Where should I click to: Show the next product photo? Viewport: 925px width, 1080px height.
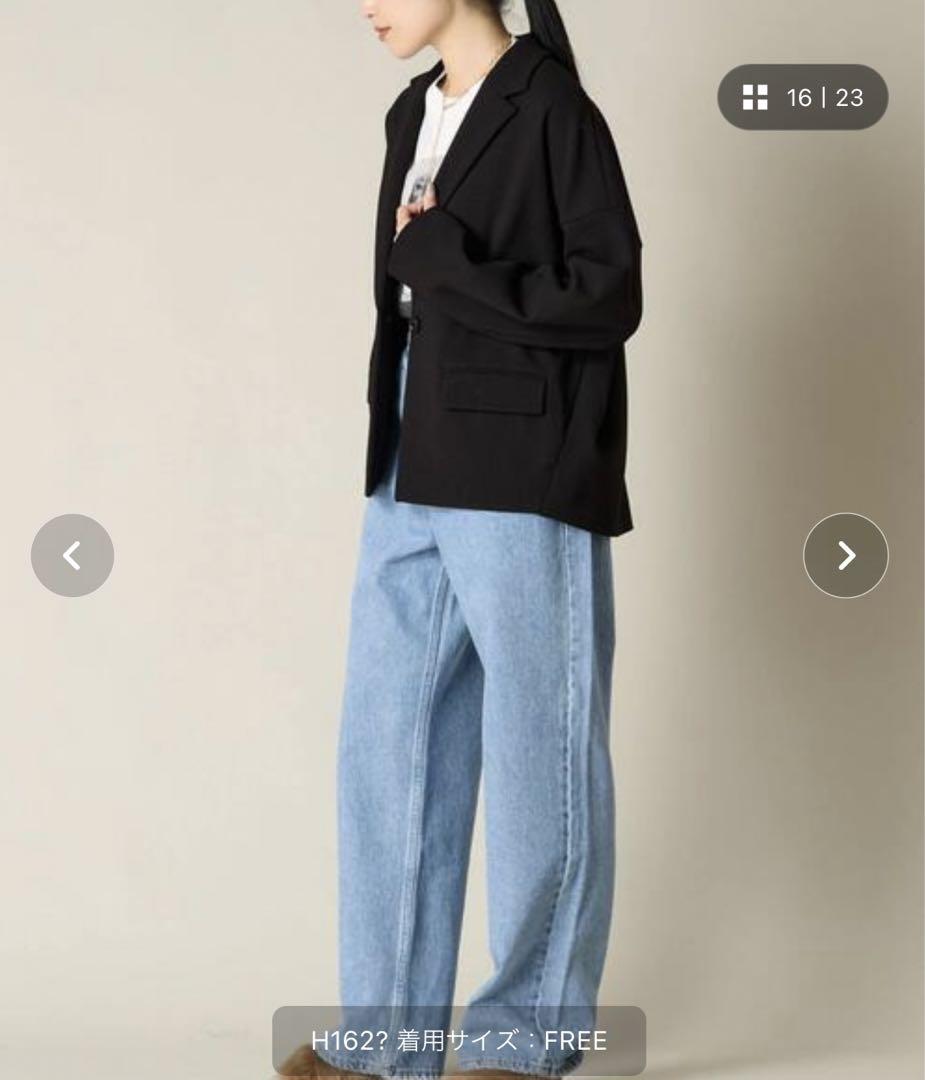point(846,555)
